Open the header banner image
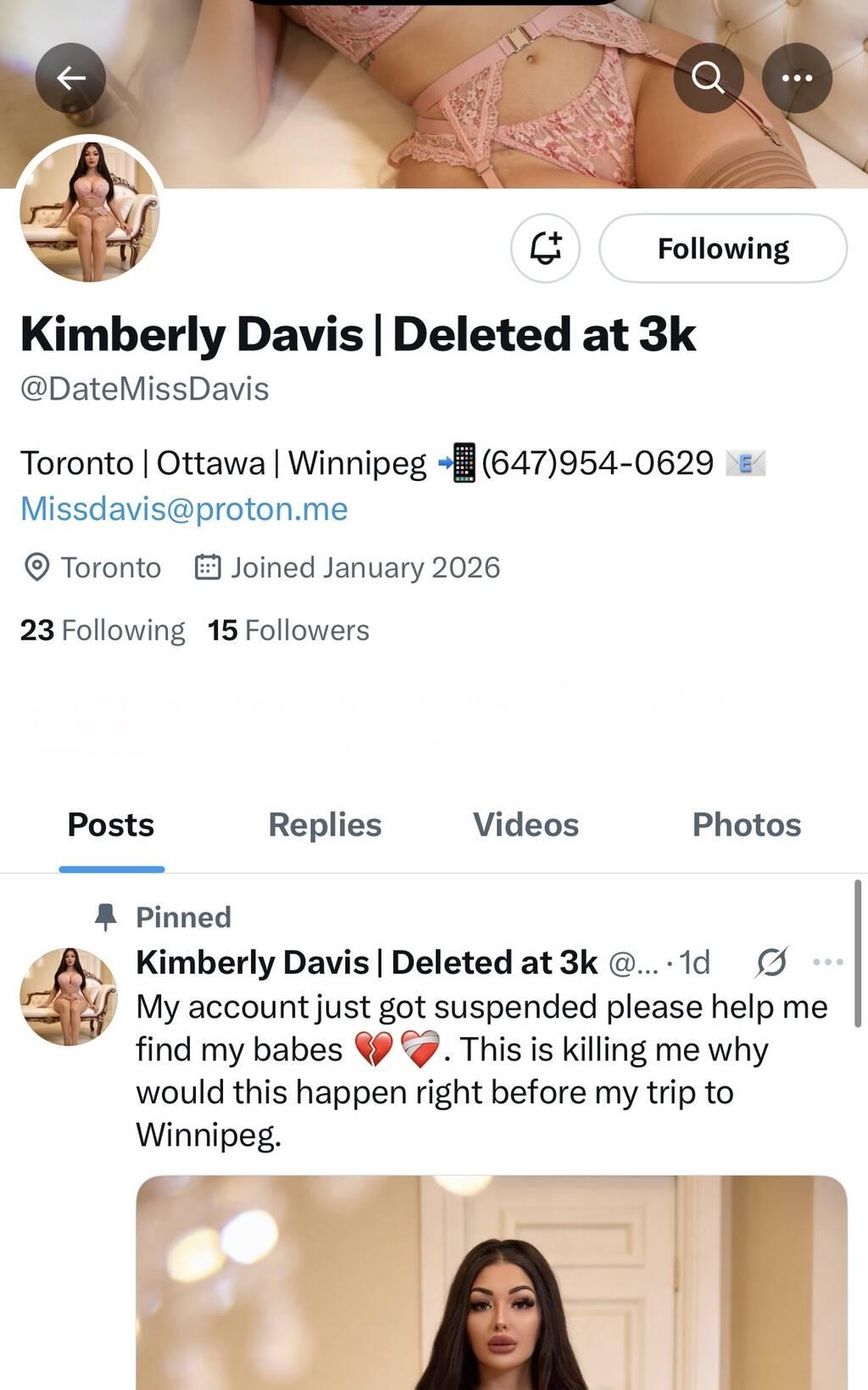The image size is (868, 1390). (424, 93)
